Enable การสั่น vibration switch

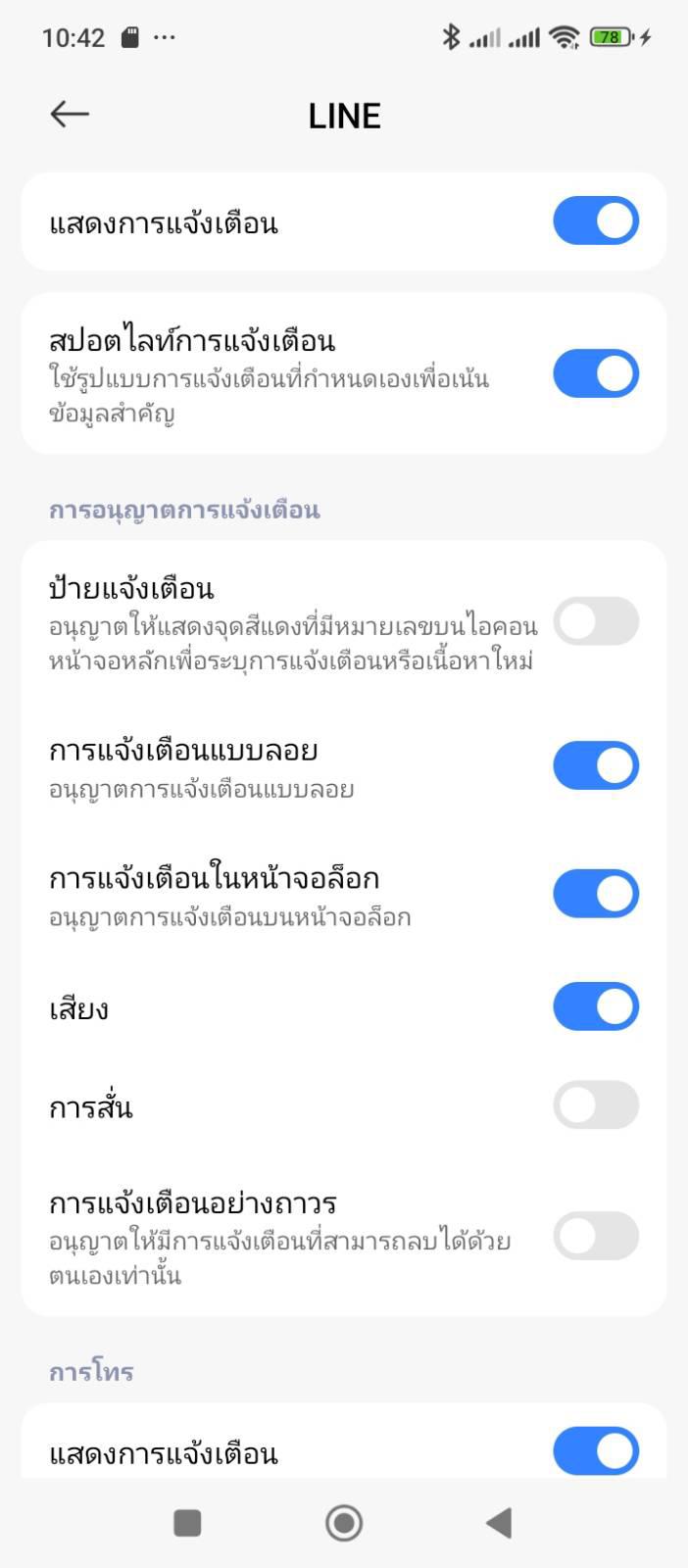596,1105
